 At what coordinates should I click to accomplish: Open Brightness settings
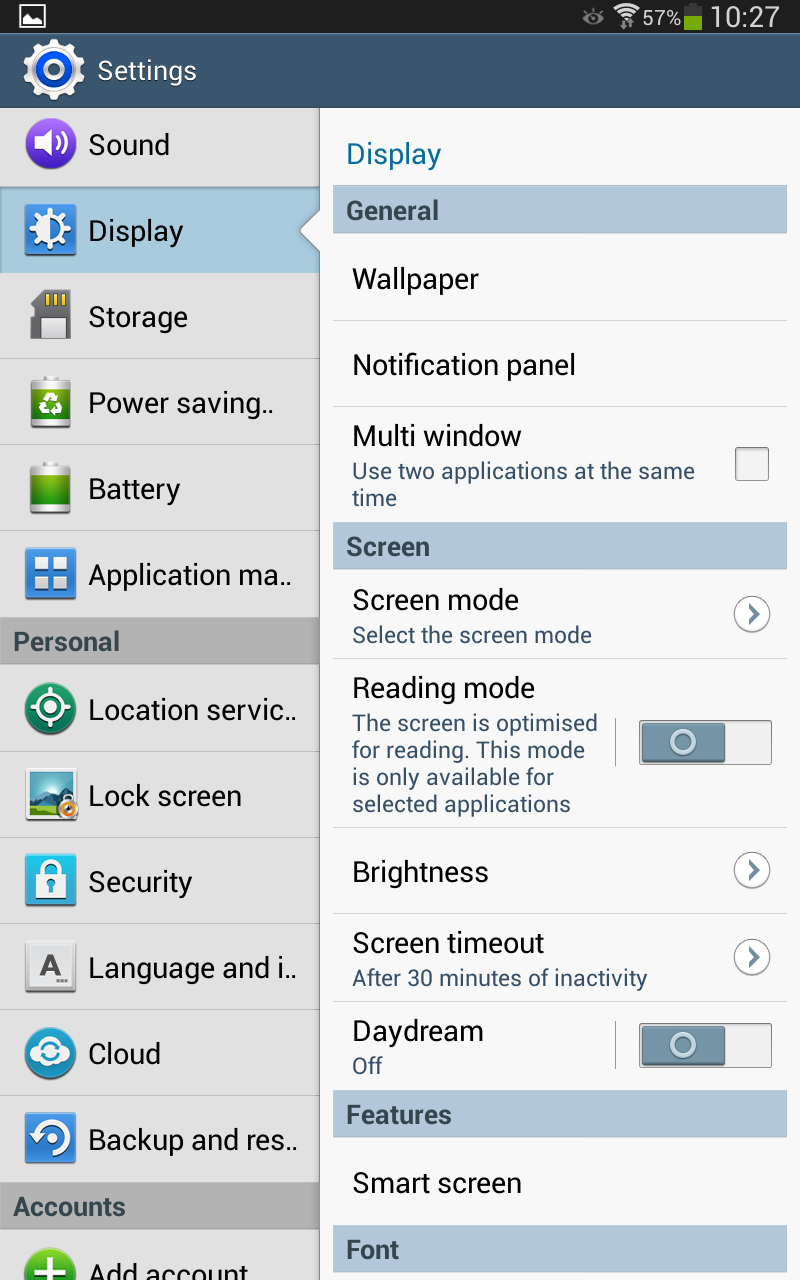pos(540,871)
